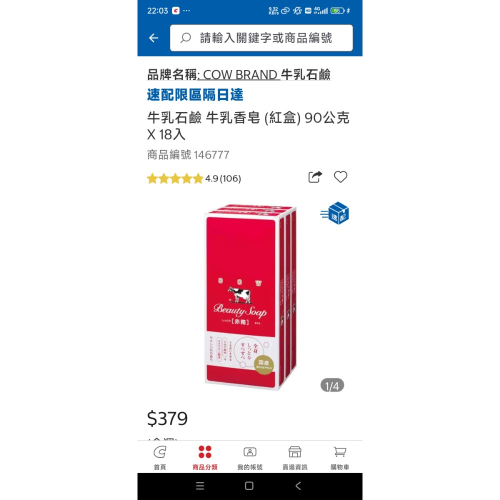The width and height of the screenshot is (500, 500).
Task: Open the 我的帳號 tab
Action: point(250,458)
